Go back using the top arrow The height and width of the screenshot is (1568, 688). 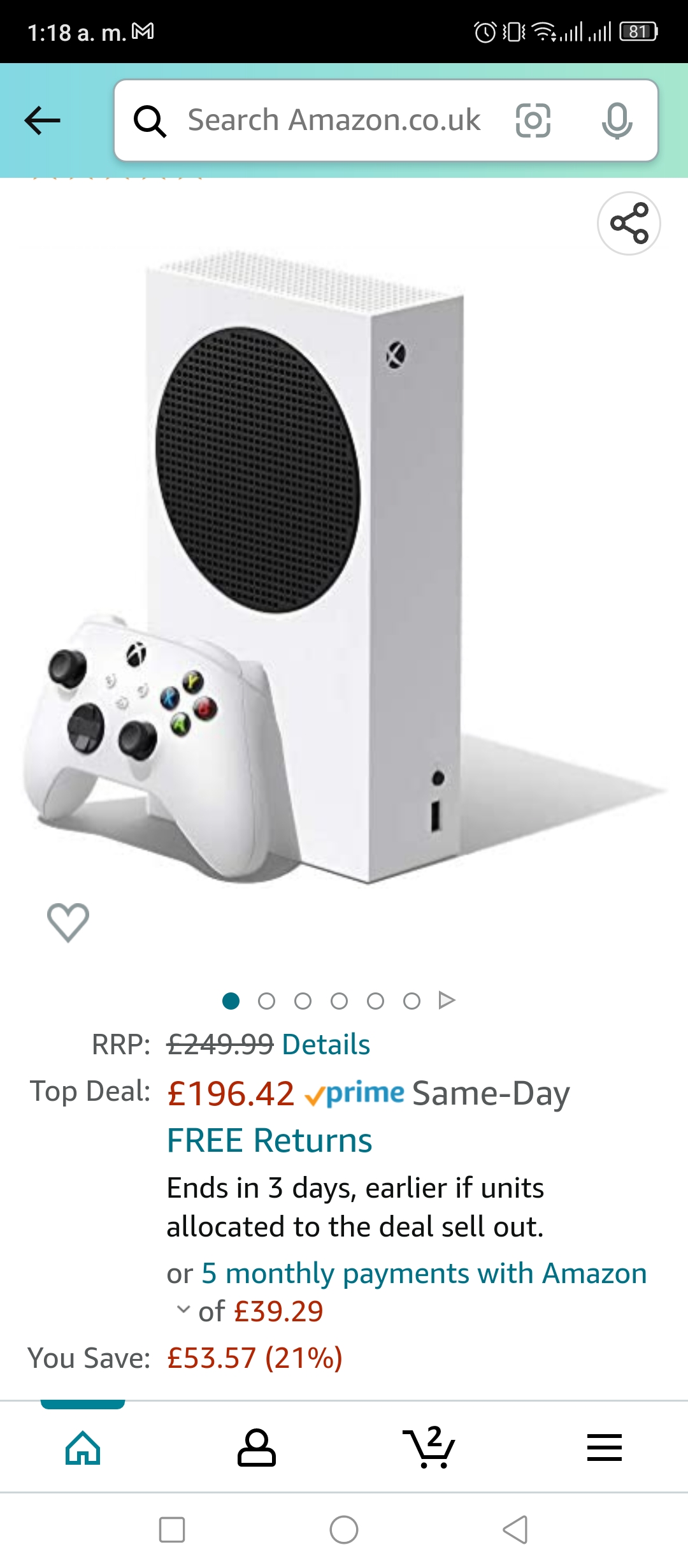pos(42,120)
